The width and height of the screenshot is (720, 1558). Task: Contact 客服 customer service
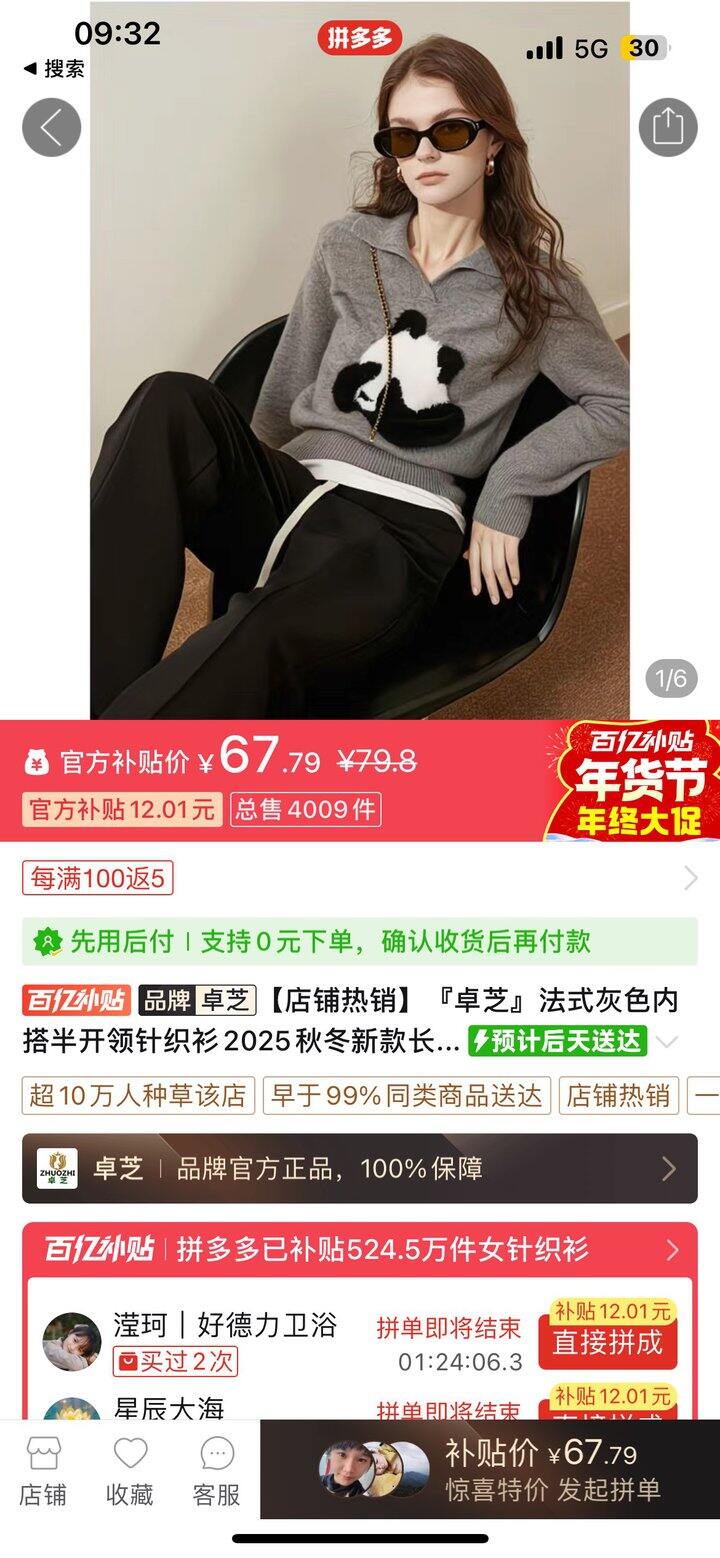[x=217, y=1471]
